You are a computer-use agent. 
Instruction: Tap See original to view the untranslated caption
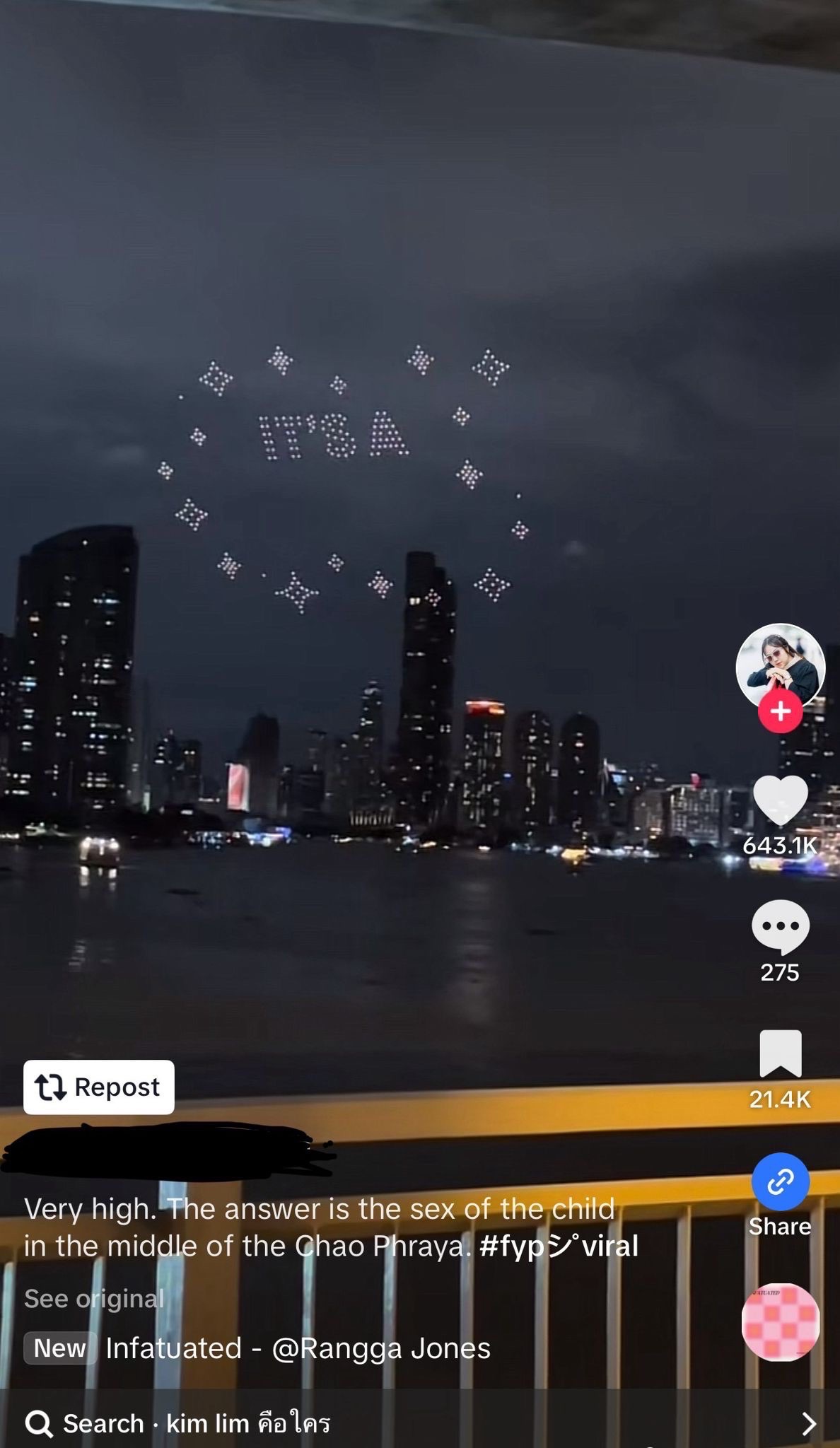click(94, 1299)
